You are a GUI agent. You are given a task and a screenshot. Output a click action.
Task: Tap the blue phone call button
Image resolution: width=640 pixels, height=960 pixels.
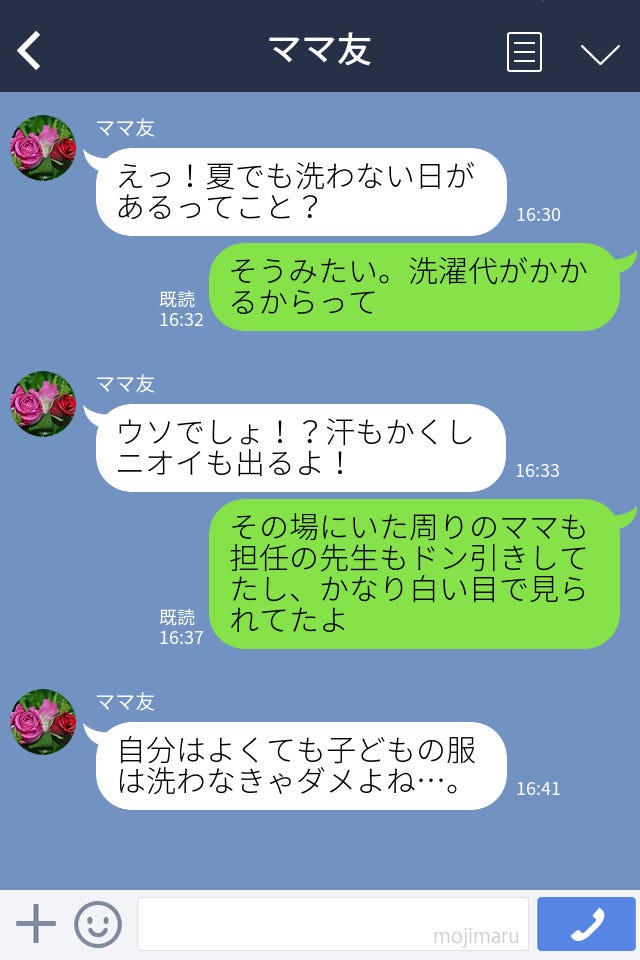586,924
